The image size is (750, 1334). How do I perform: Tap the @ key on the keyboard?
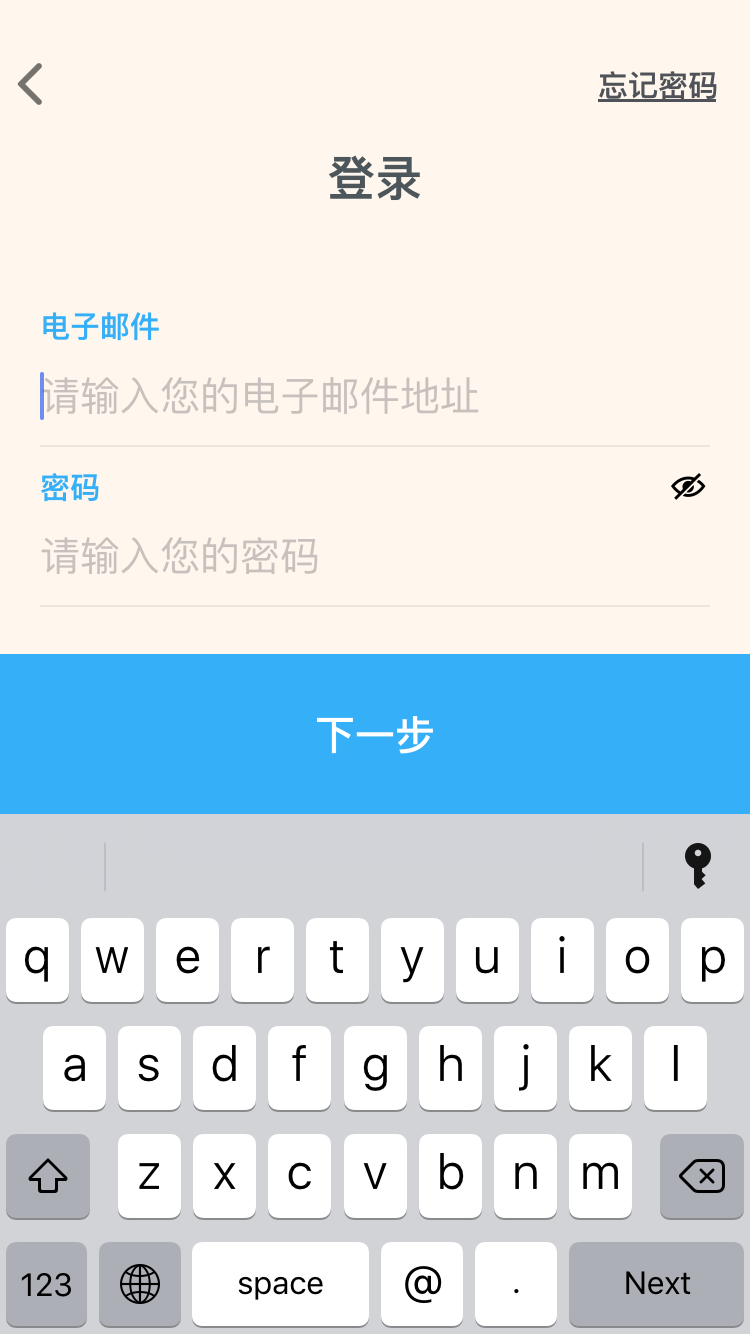click(422, 1284)
